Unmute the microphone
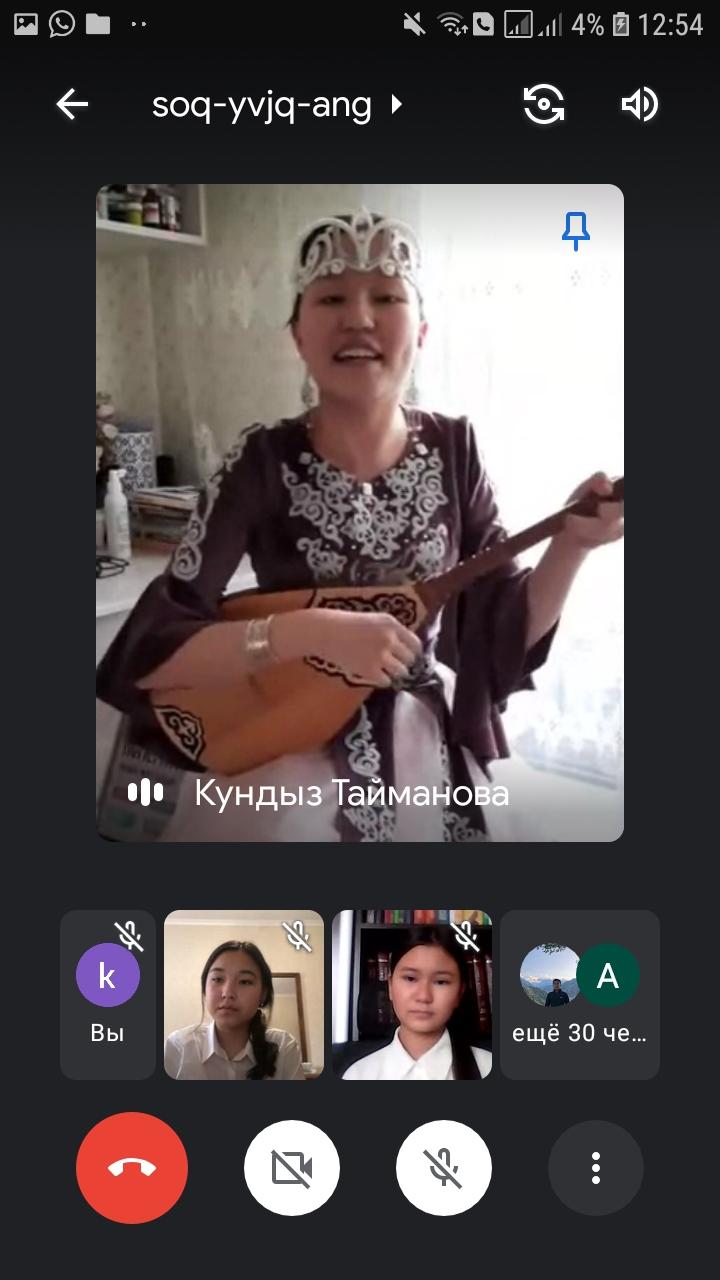720x1280 pixels. click(x=444, y=1168)
